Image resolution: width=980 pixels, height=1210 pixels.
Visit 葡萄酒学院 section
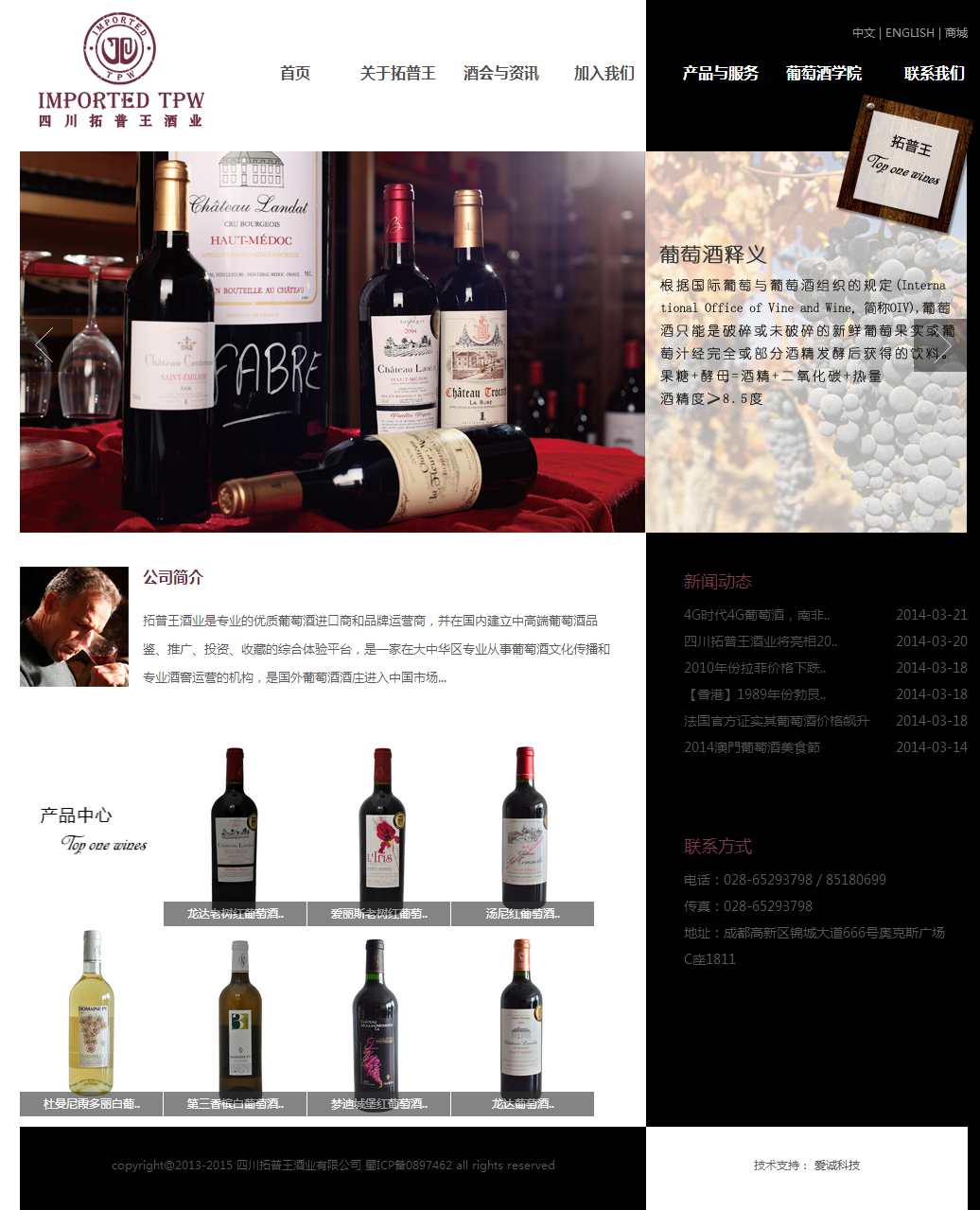(x=823, y=73)
